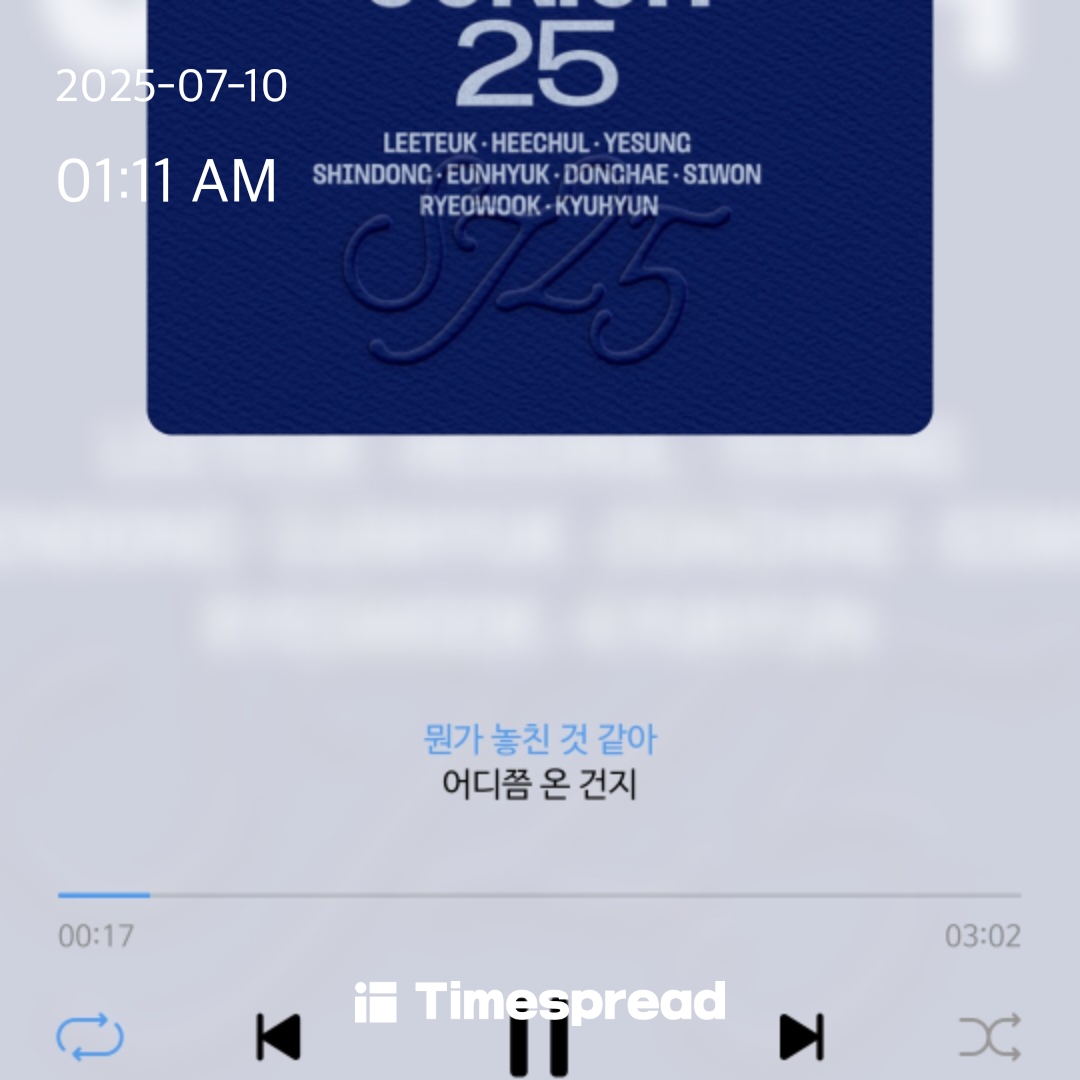
Task: Open the full lyrics view
Action: [540, 762]
